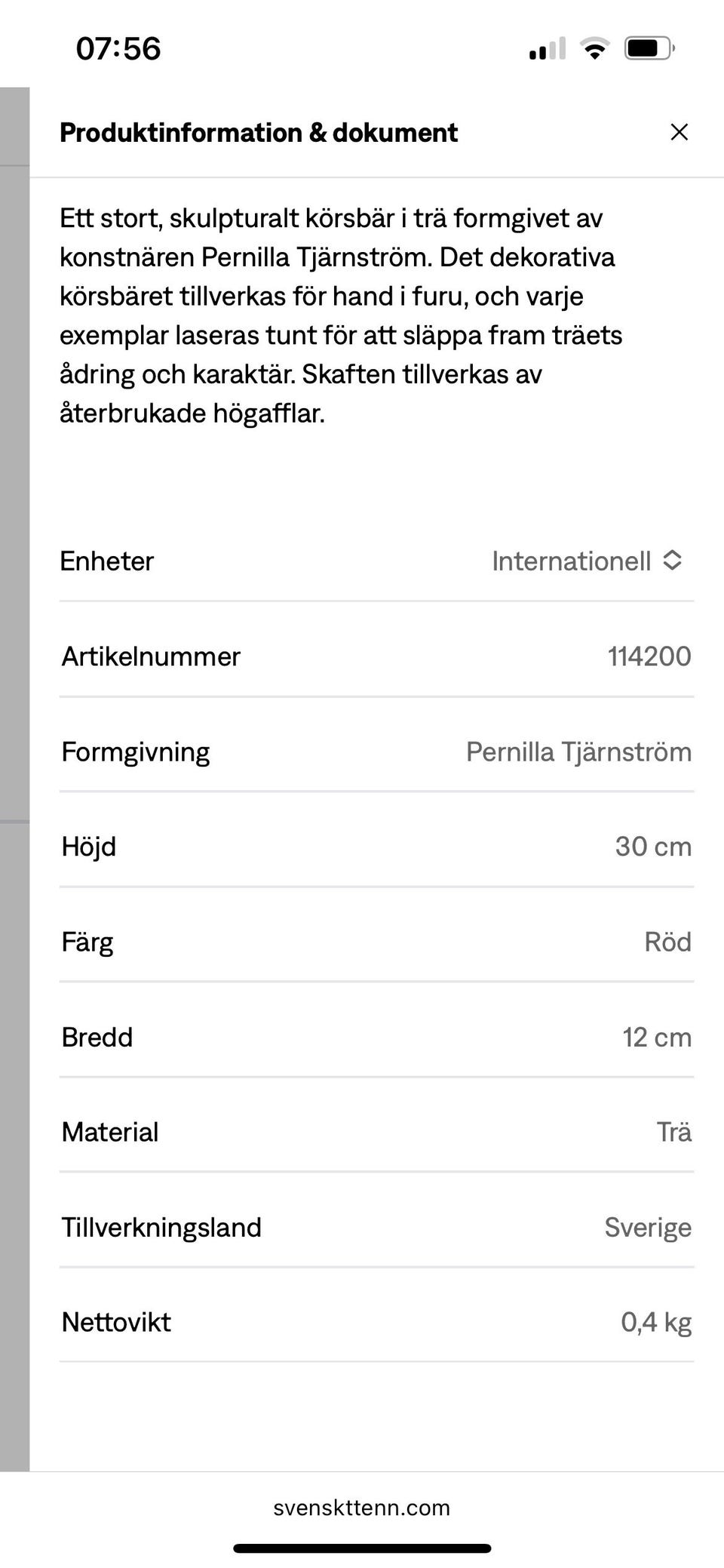
Task: Select the Höjd 30 cm table row
Action: tap(376, 846)
